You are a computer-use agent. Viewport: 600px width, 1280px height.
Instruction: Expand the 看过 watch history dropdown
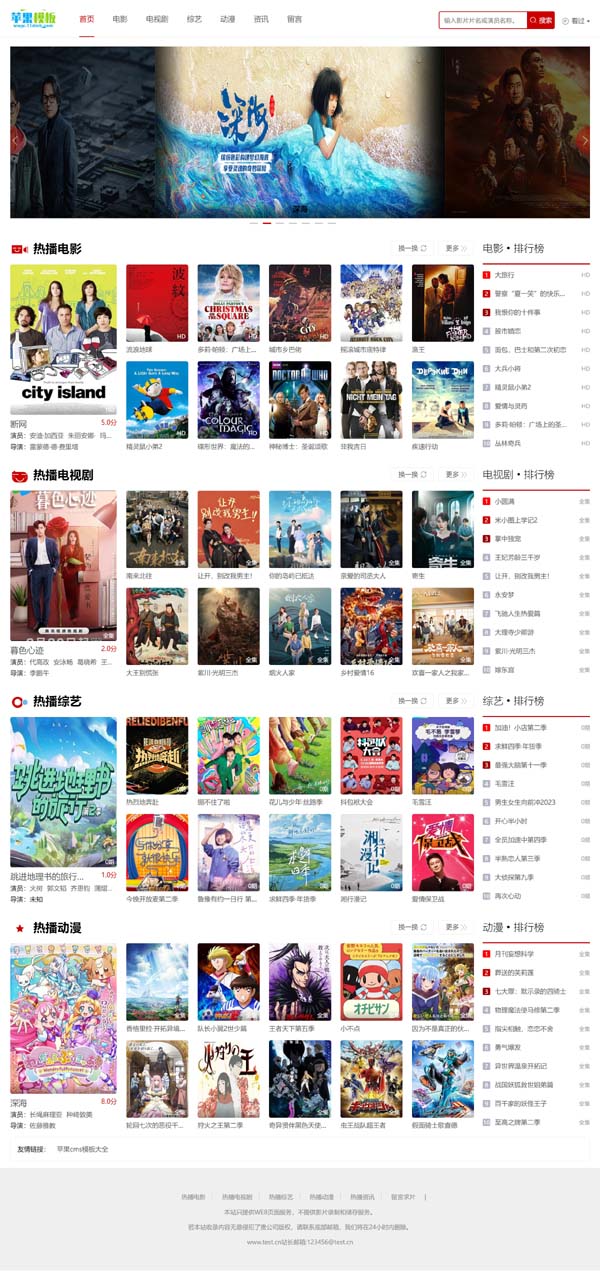pos(576,20)
